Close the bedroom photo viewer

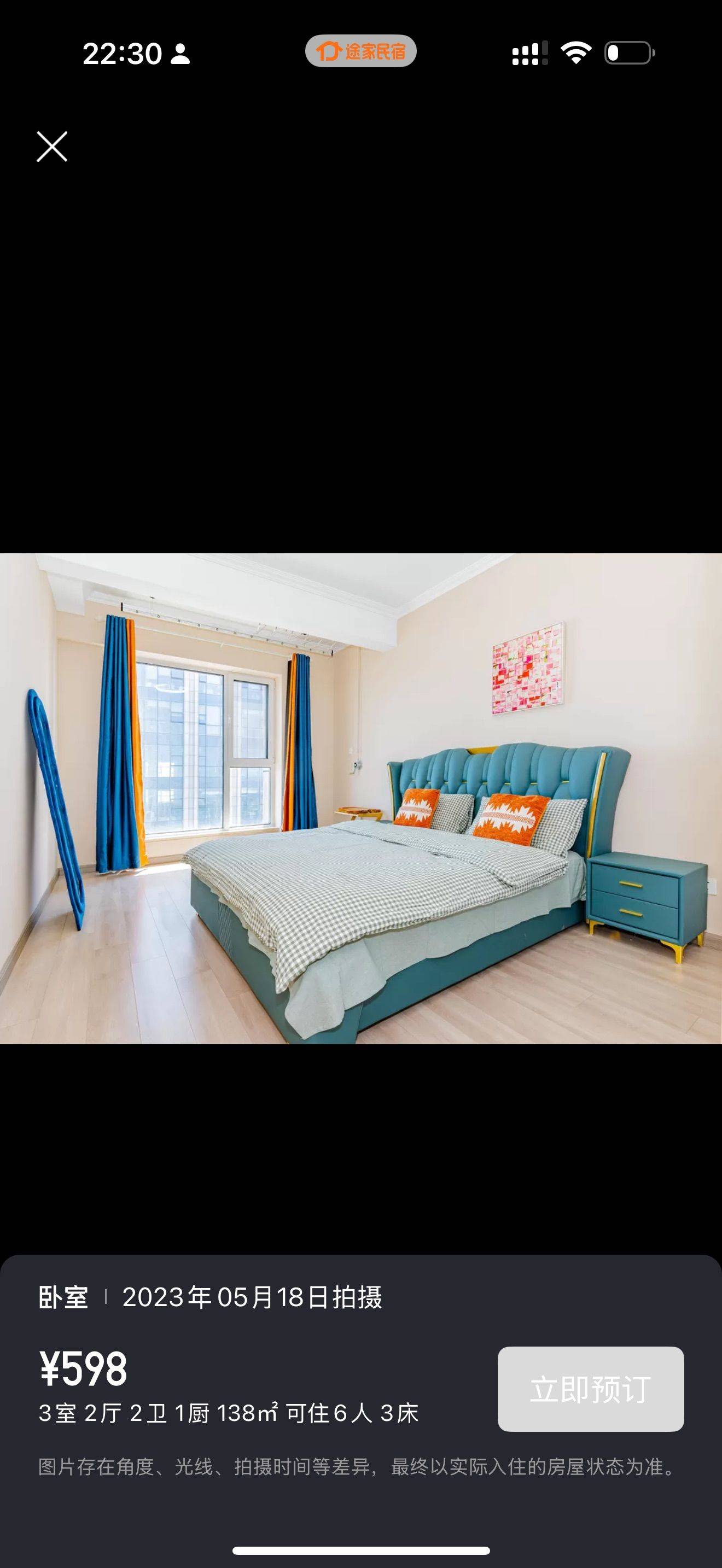[52, 147]
